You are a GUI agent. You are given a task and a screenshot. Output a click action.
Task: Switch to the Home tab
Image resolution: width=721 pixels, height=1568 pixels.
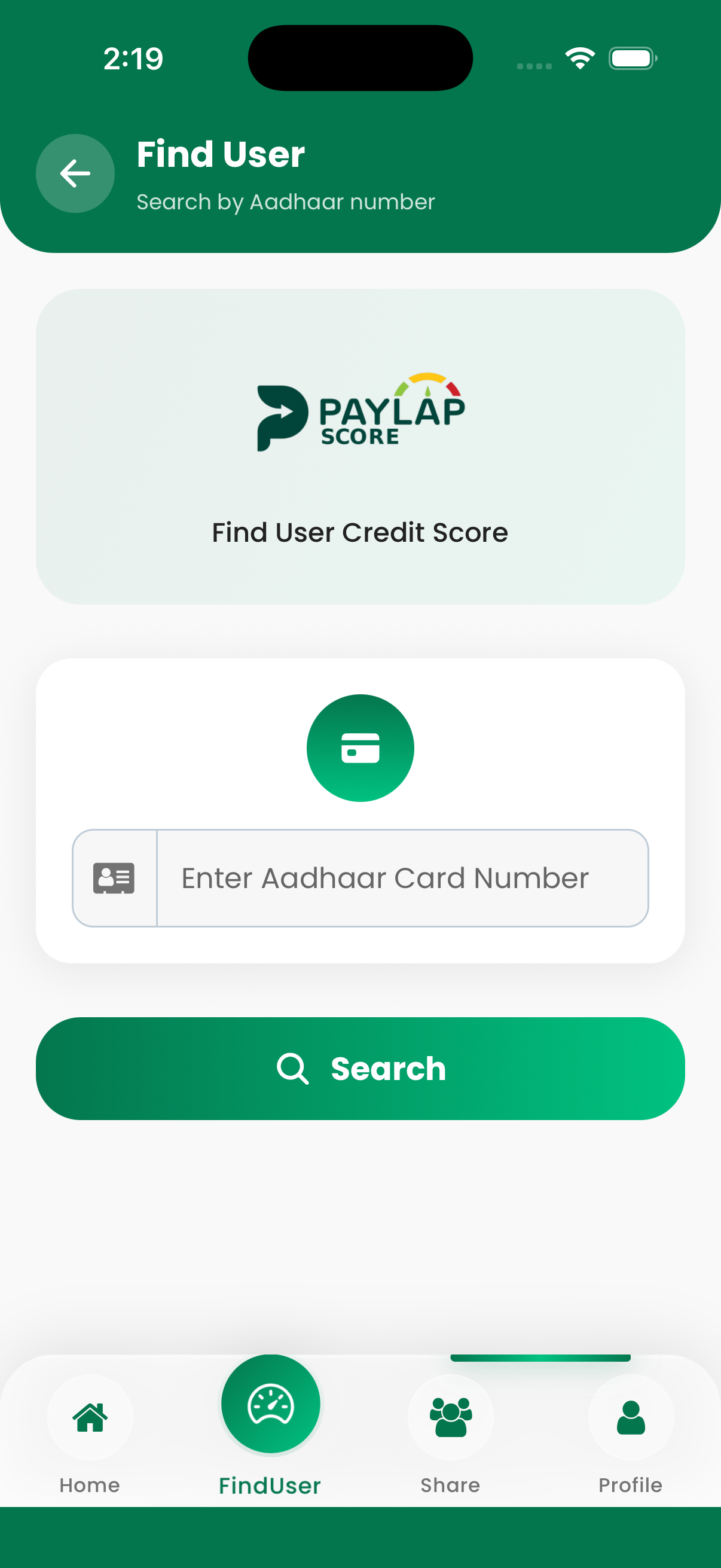pyautogui.click(x=90, y=1485)
